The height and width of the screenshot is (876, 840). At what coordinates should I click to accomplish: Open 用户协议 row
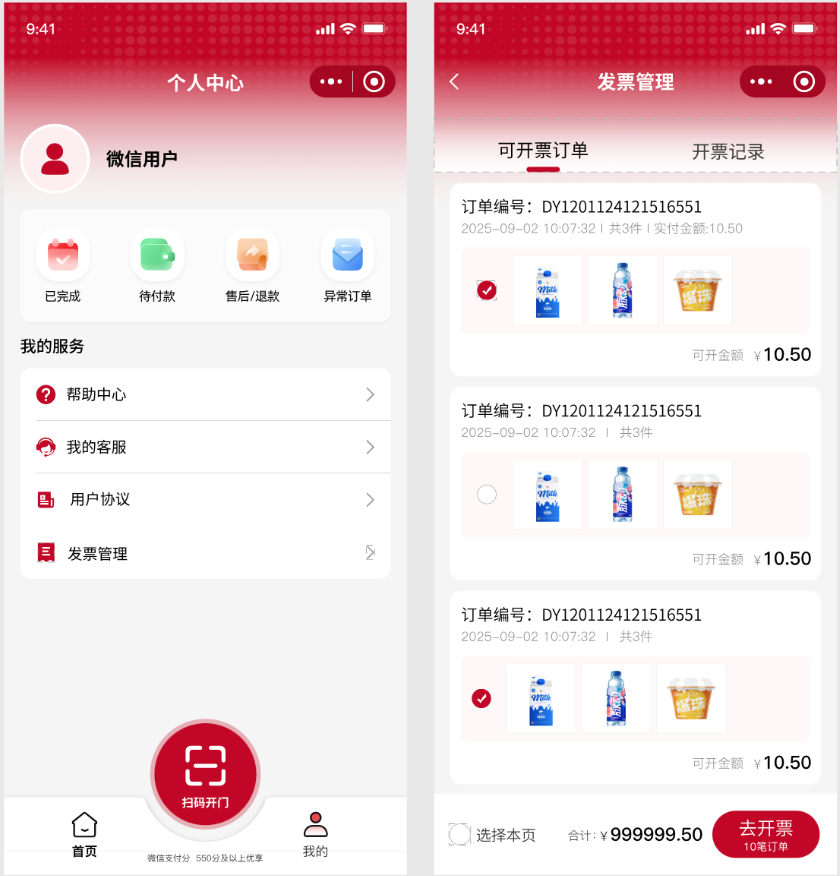click(x=205, y=499)
